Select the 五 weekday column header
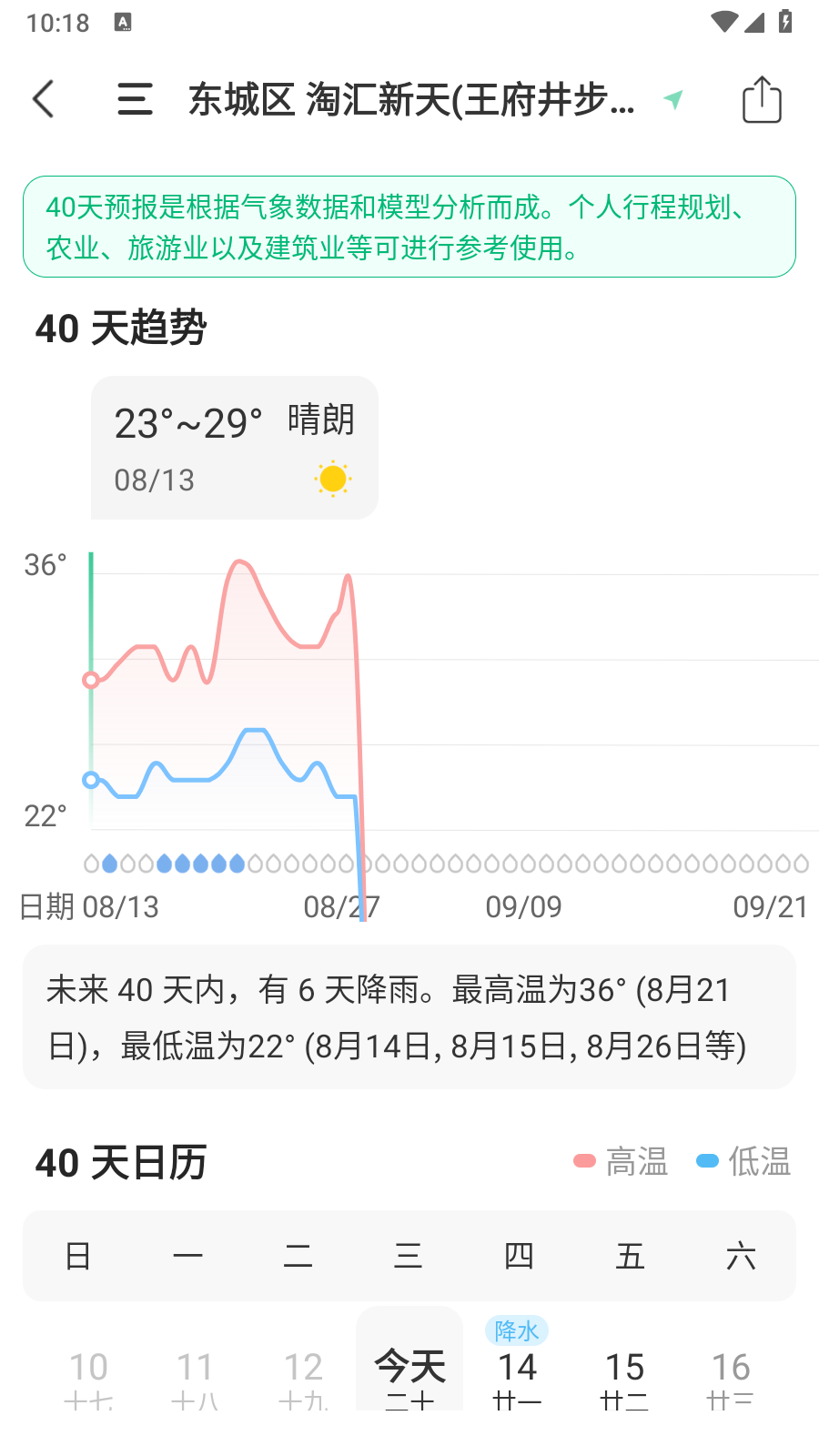Viewport: 819px width, 1456px height. (x=630, y=1256)
